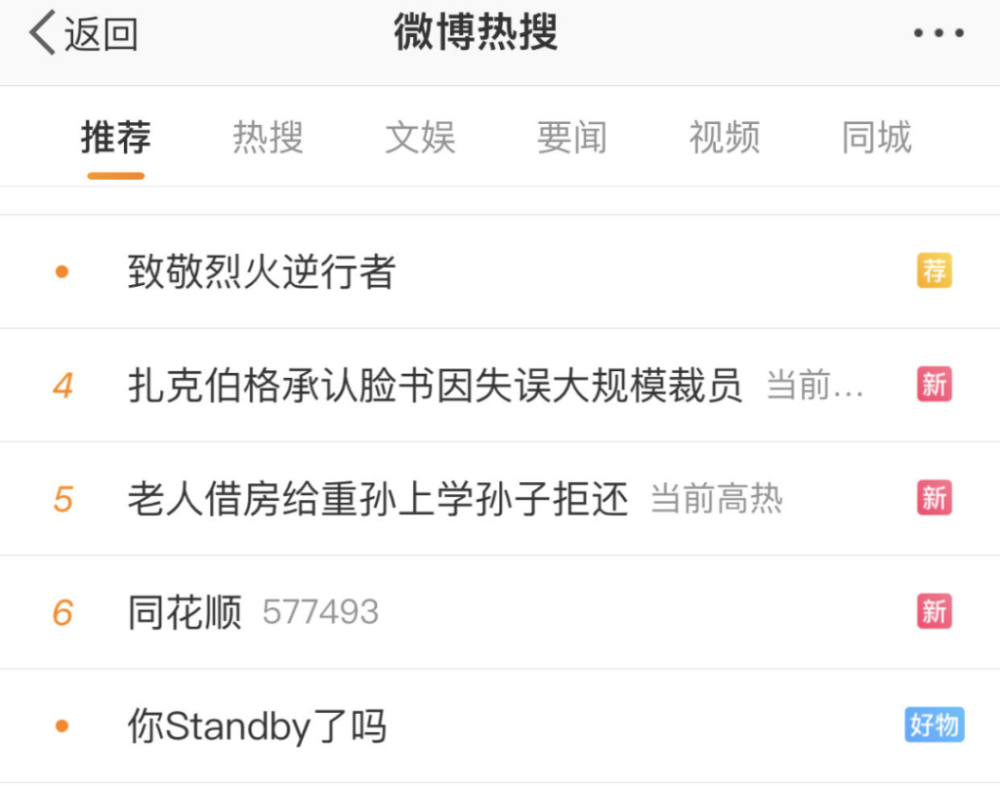
Task: Open the 同城 tab
Action: pos(876,137)
